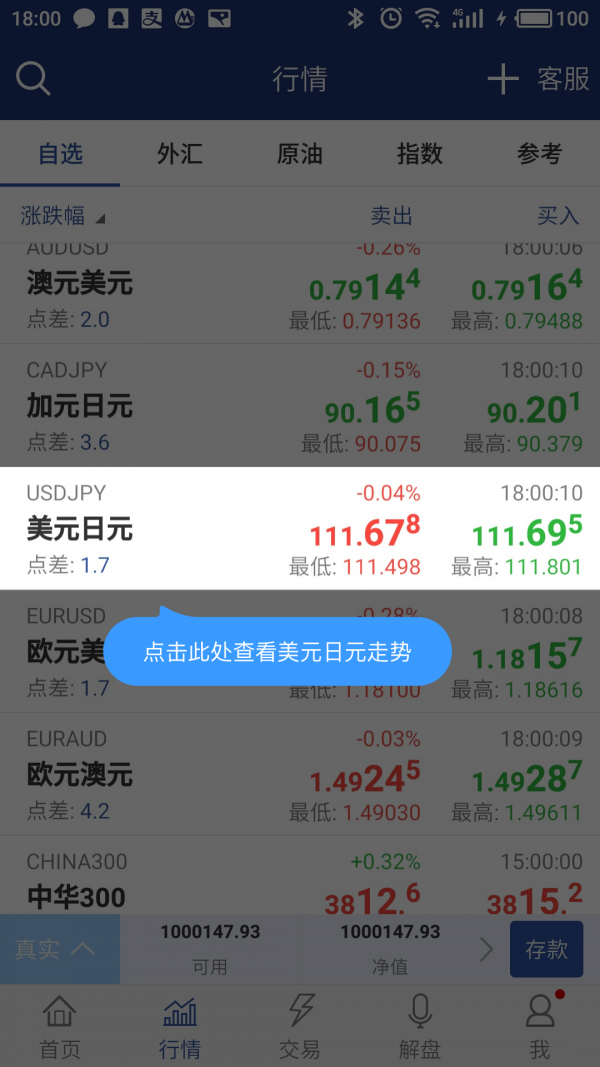Switch to the 外汇 tab
The height and width of the screenshot is (1067, 600).
180,154
